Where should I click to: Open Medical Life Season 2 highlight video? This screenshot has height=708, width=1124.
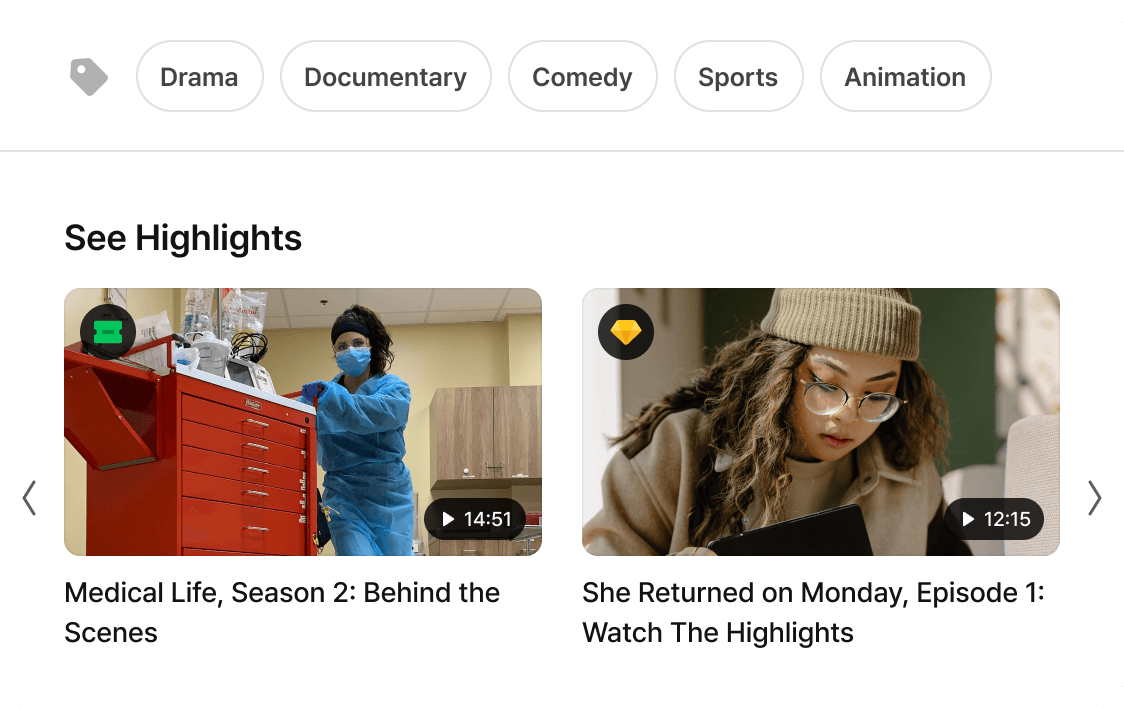(302, 422)
